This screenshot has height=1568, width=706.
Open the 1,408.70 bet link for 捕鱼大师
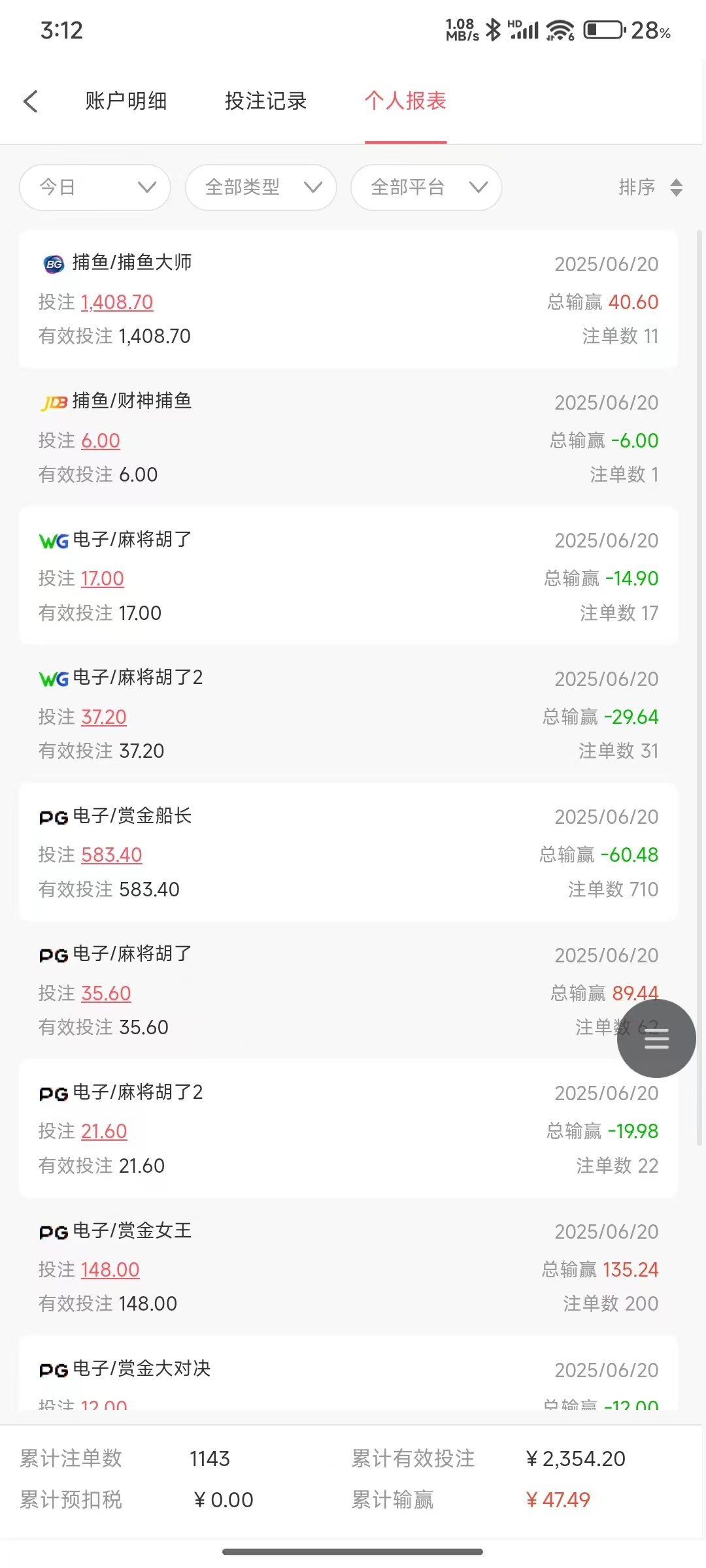pos(117,302)
